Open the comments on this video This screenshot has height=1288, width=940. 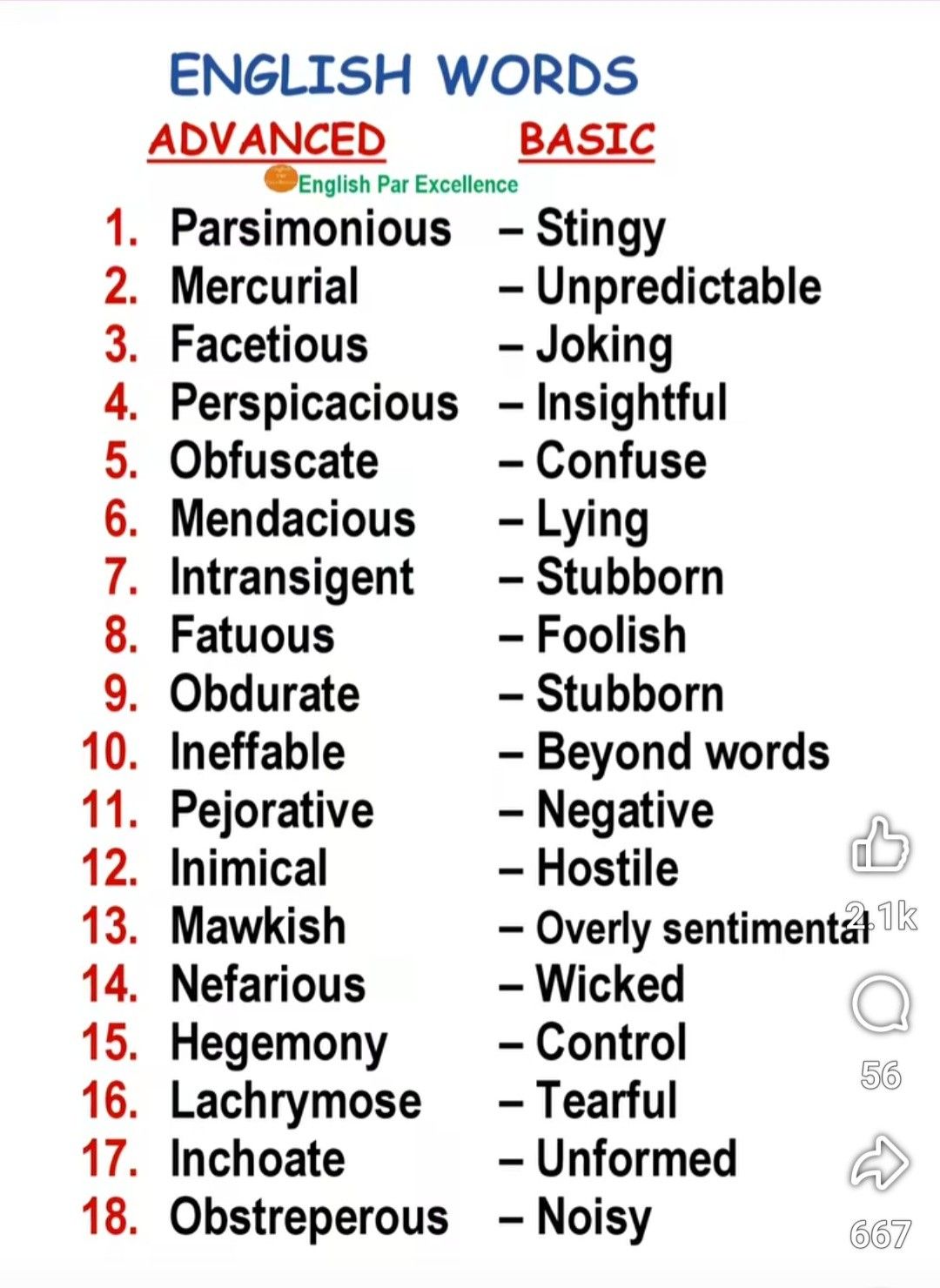880,1005
